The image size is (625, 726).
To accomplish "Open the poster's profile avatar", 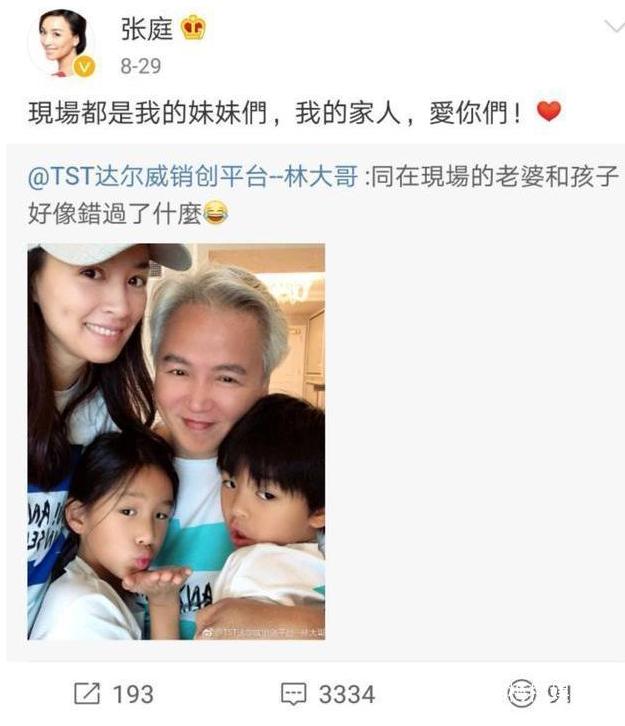I will [62, 45].
